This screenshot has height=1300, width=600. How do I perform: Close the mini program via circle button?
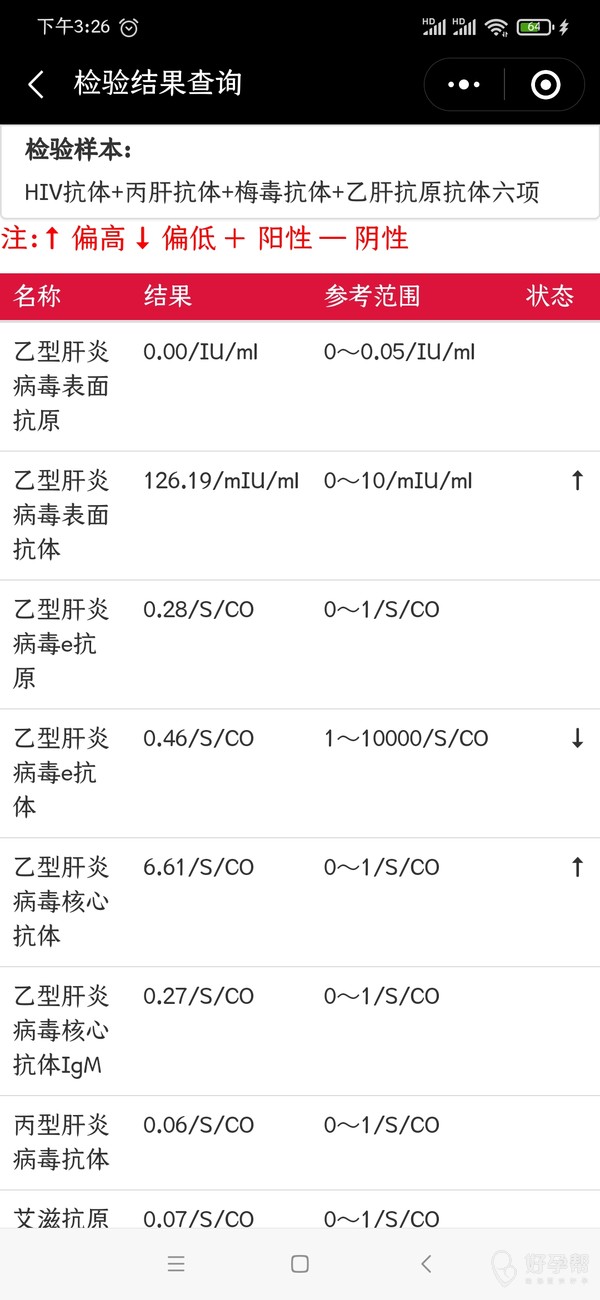click(545, 85)
